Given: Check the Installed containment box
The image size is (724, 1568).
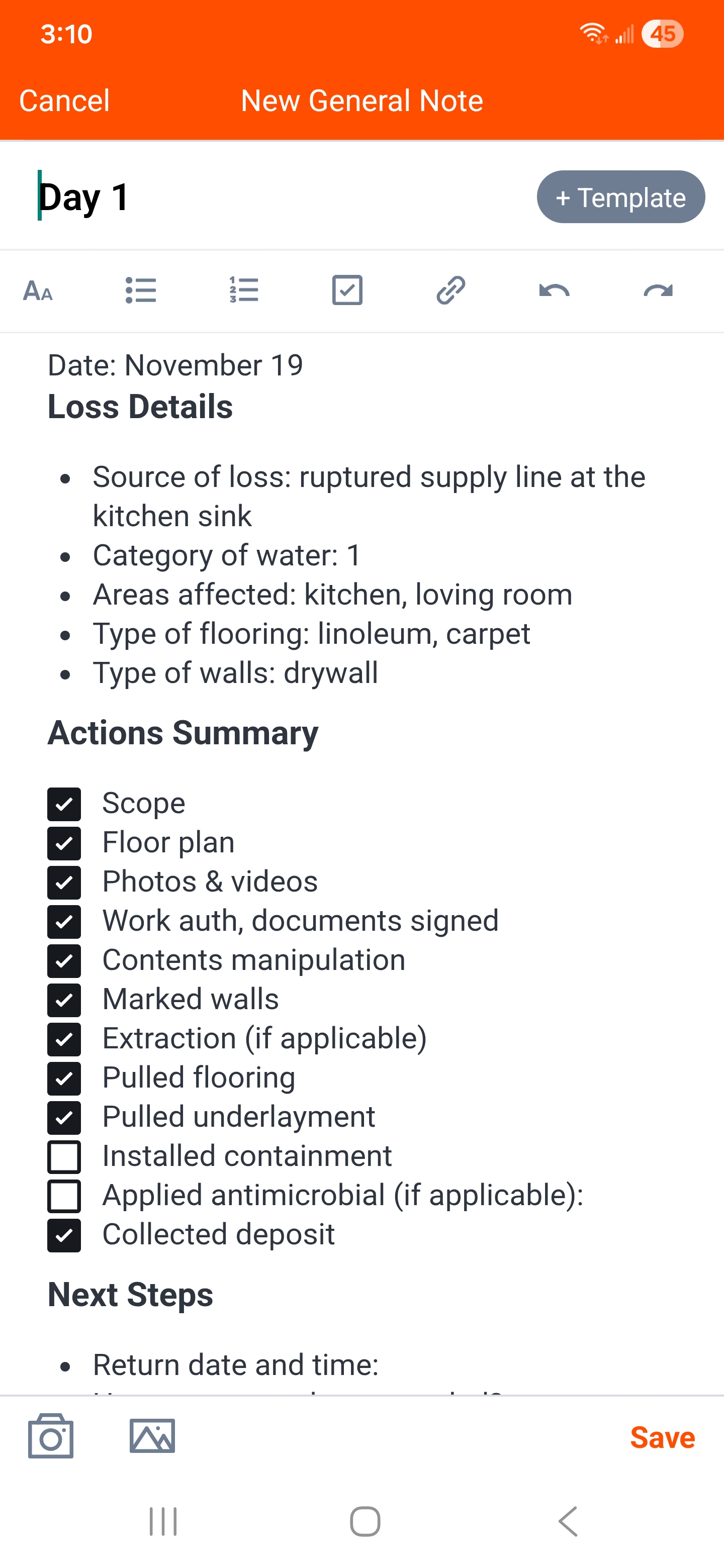Looking at the screenshot, I should point(64,1156).
